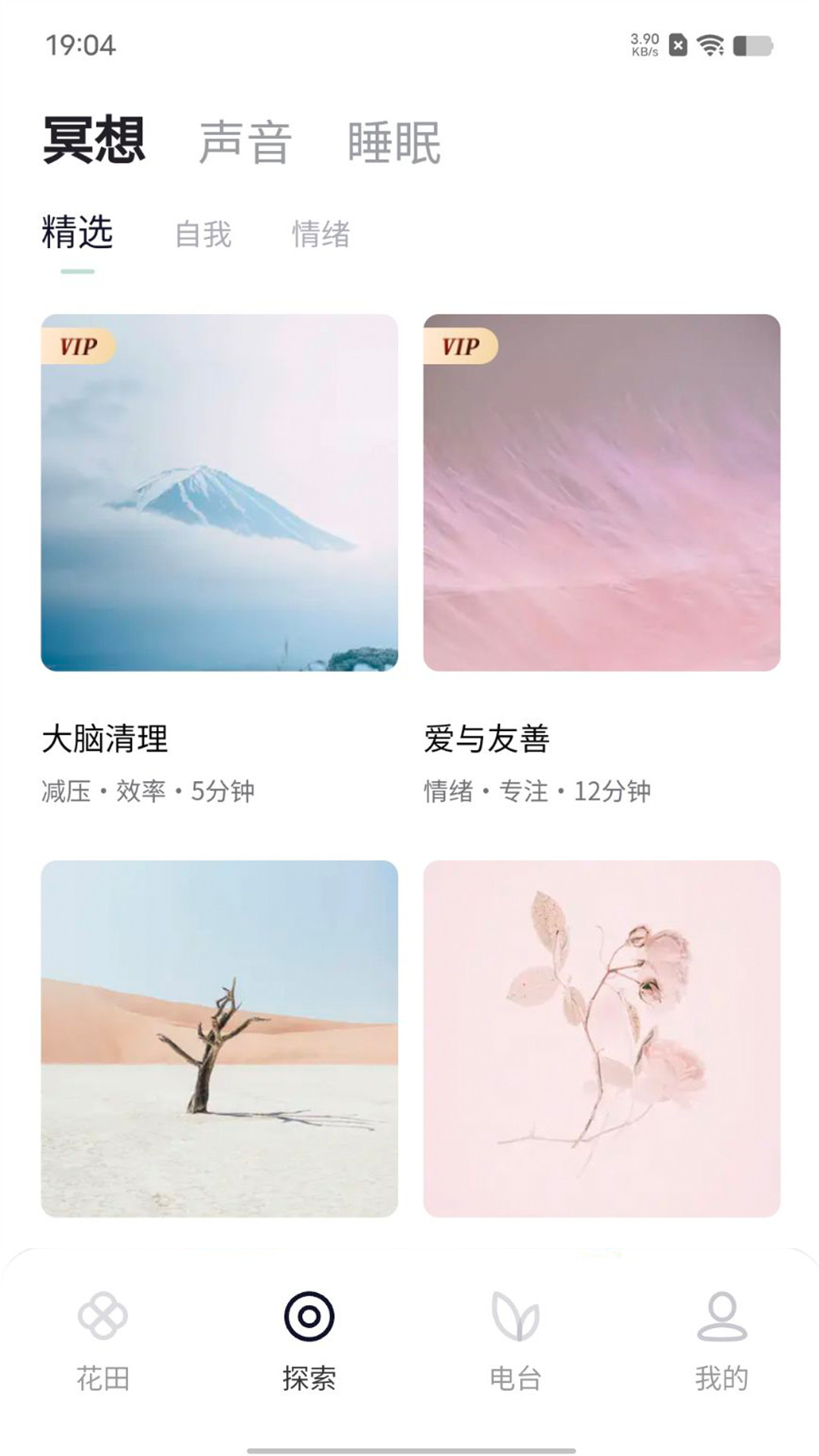Select the 精选 sub-tab
Viewport: 819px width, 1456px height.
(x=77, y=233)
